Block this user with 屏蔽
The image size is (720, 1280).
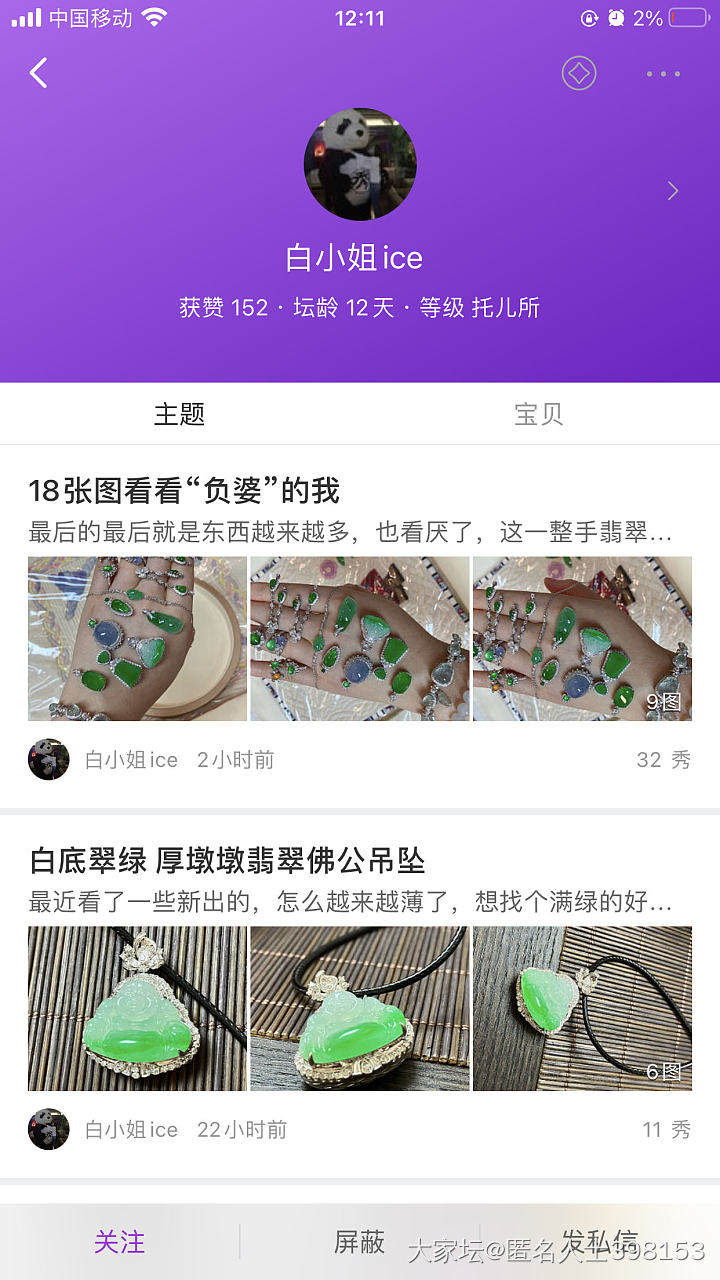(360, 1242)
